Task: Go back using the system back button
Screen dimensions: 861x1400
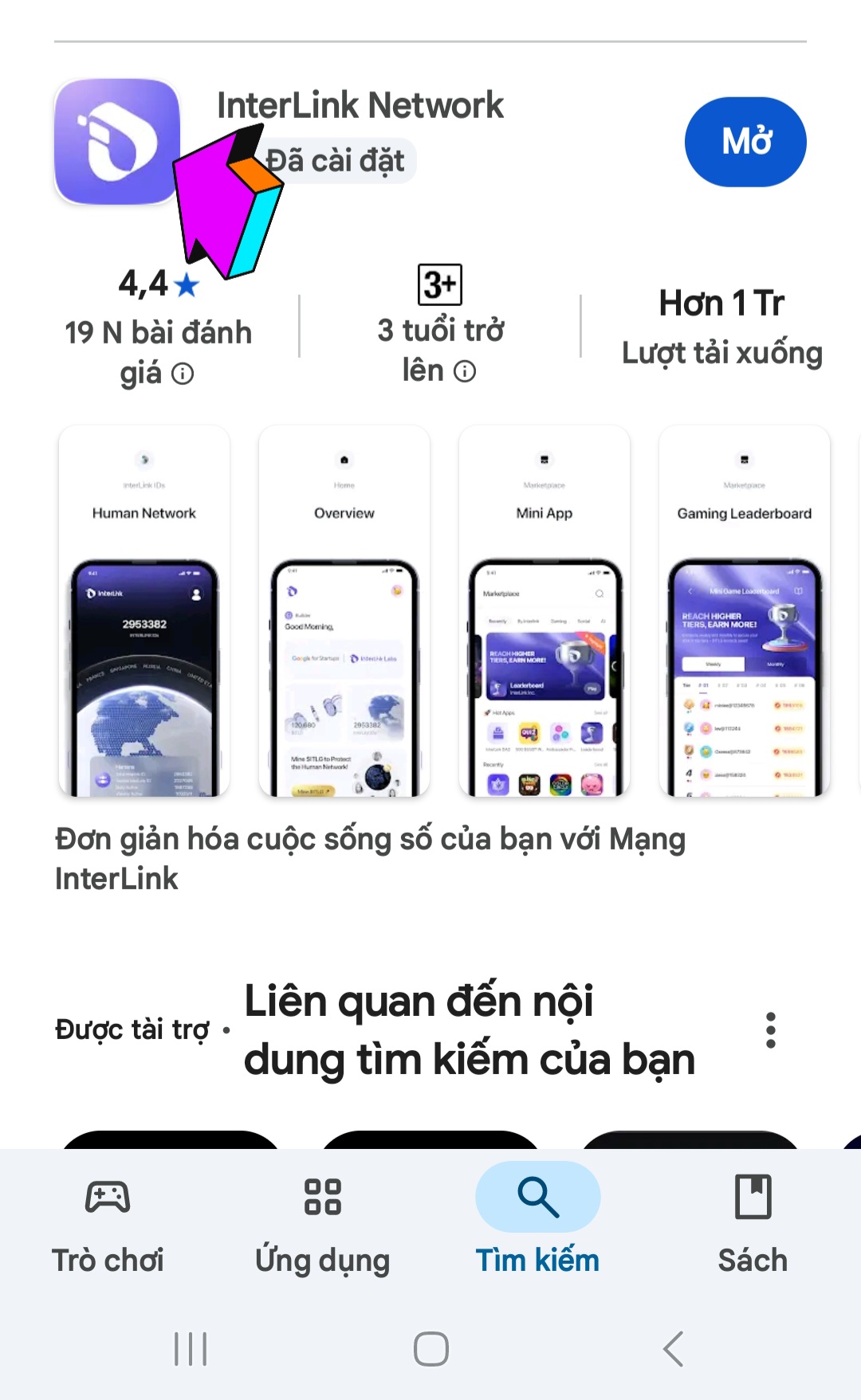Action: click(x=674, y=1349)
